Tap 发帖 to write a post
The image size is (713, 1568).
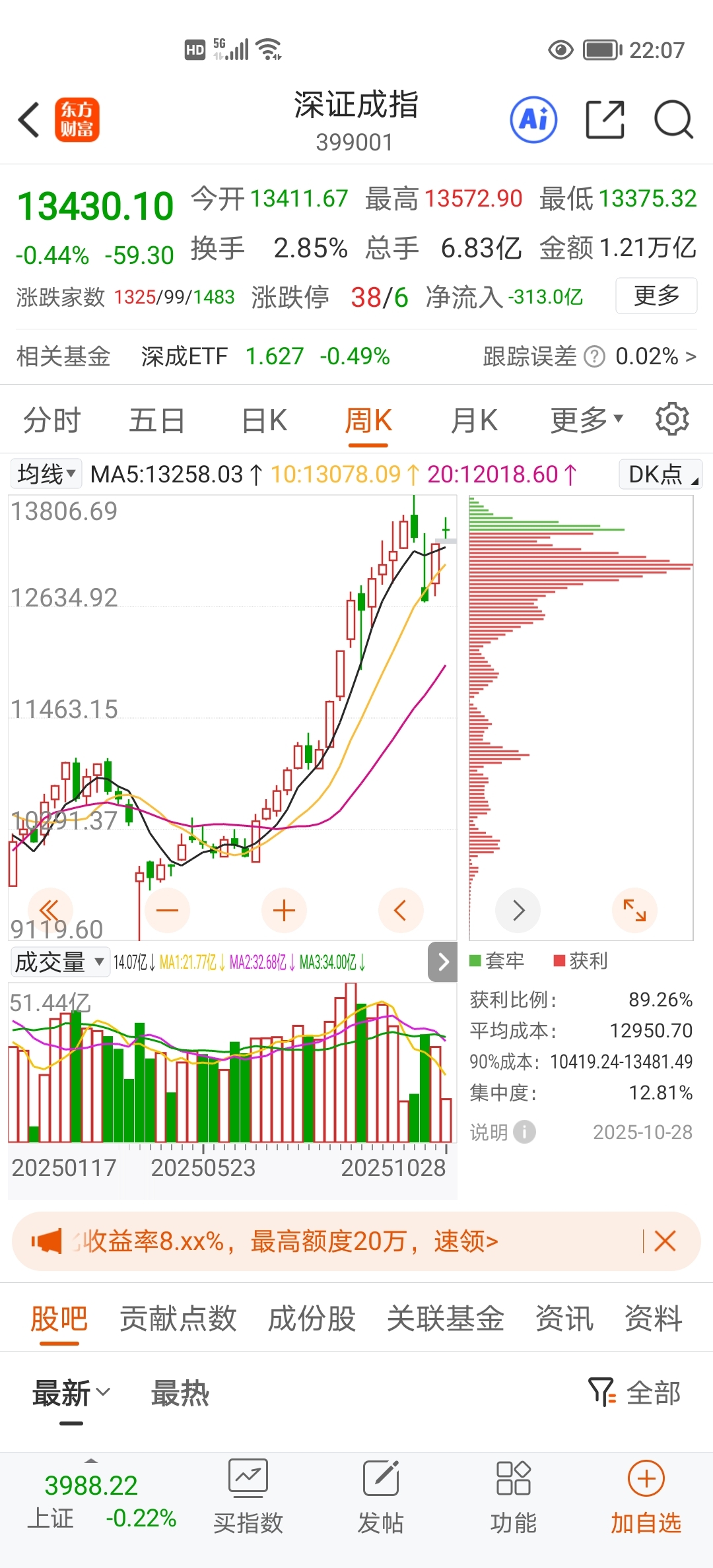(x=380, y=1496)
